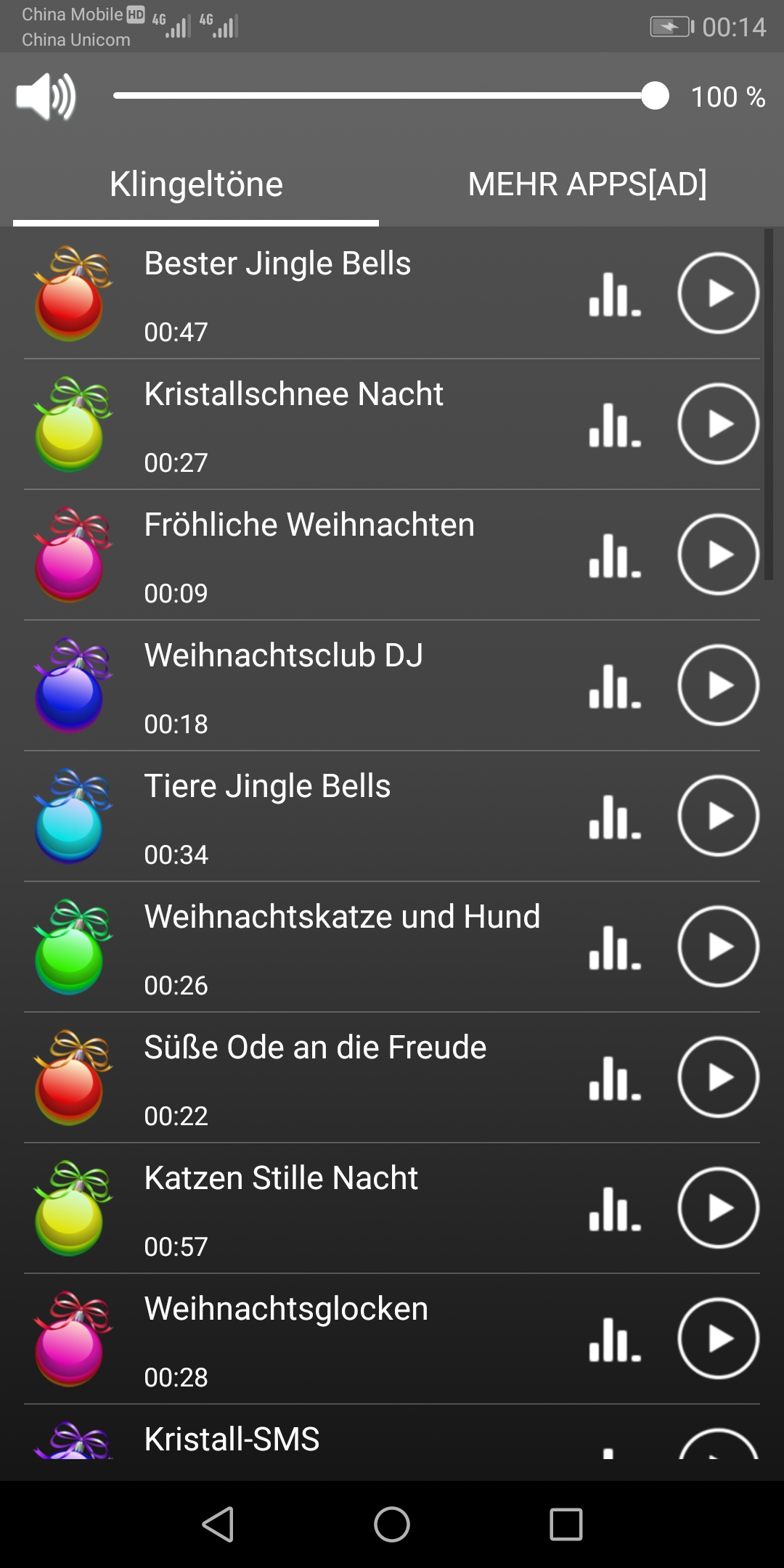Play Fröhliche Weihnachten ringtone

click(x=718, y=555)
